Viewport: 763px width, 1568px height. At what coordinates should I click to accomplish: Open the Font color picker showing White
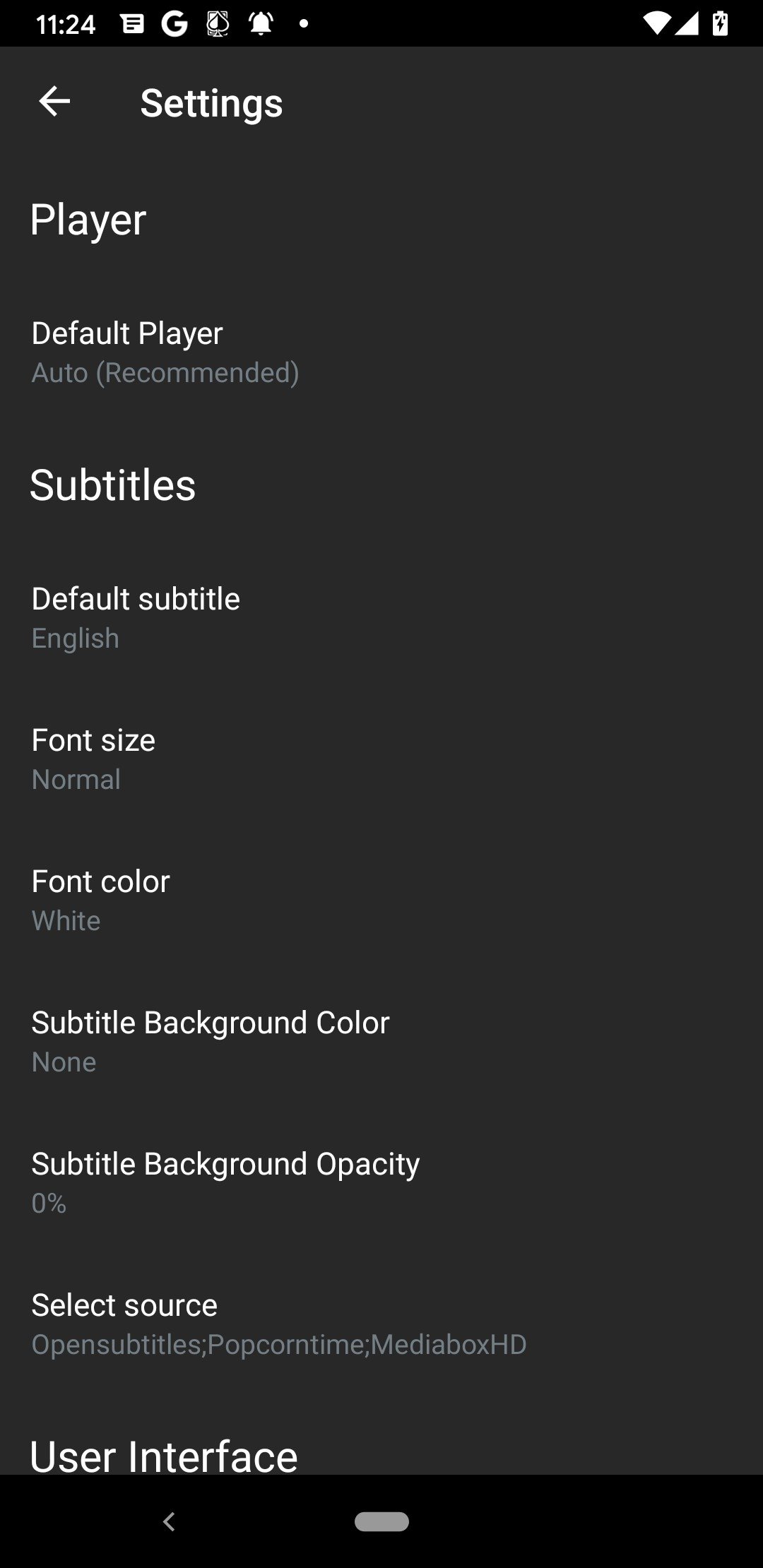click(x=381, y=899)
